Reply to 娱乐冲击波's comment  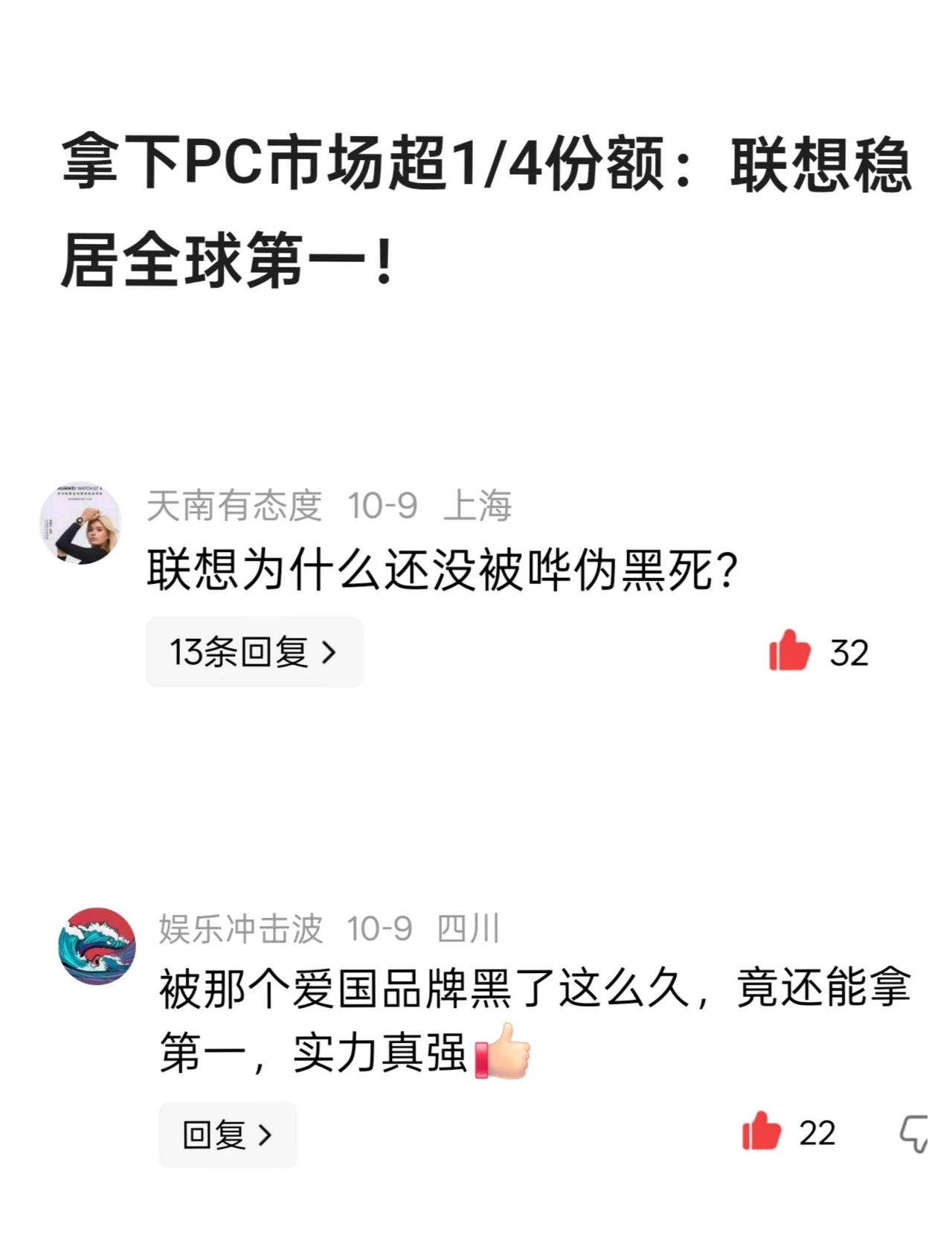227,1134
